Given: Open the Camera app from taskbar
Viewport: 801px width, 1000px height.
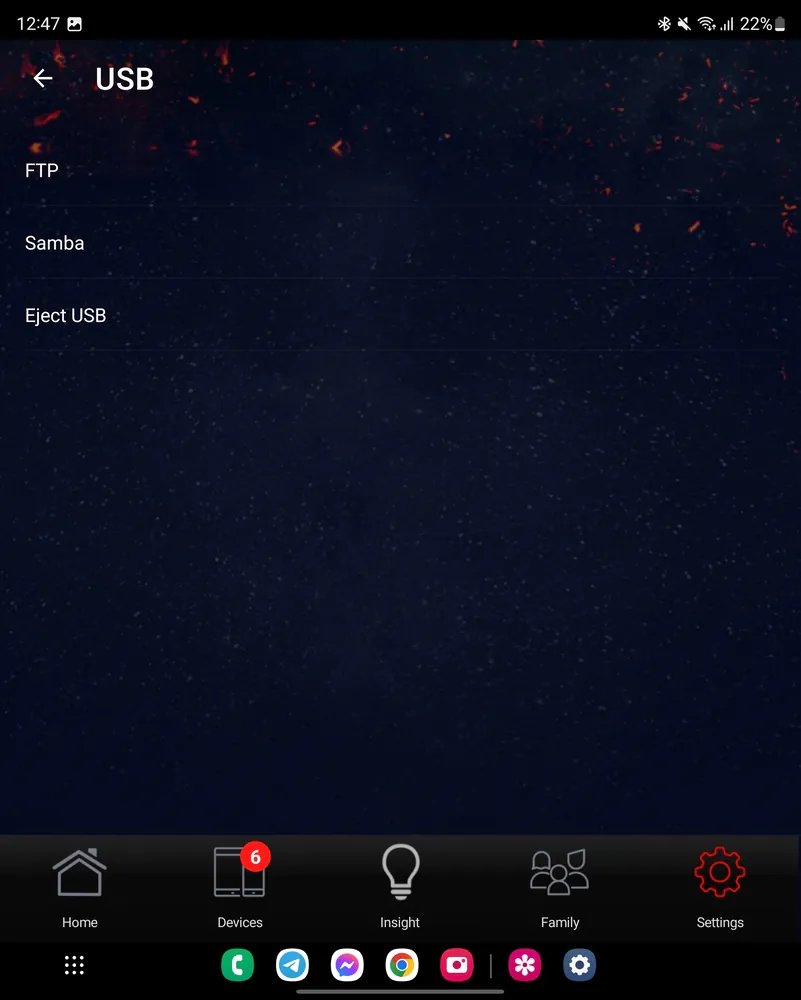Looking at the screenshot, I should (x=457, y=965).
